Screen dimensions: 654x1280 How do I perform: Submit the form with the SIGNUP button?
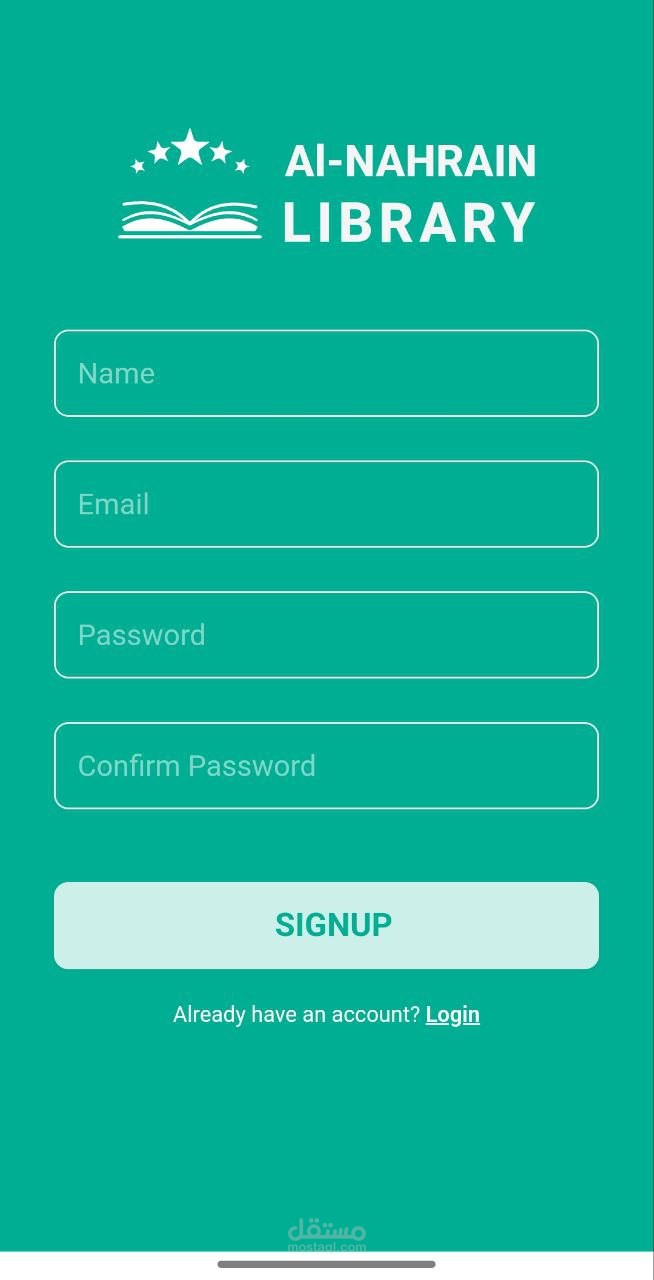(326, 926)
